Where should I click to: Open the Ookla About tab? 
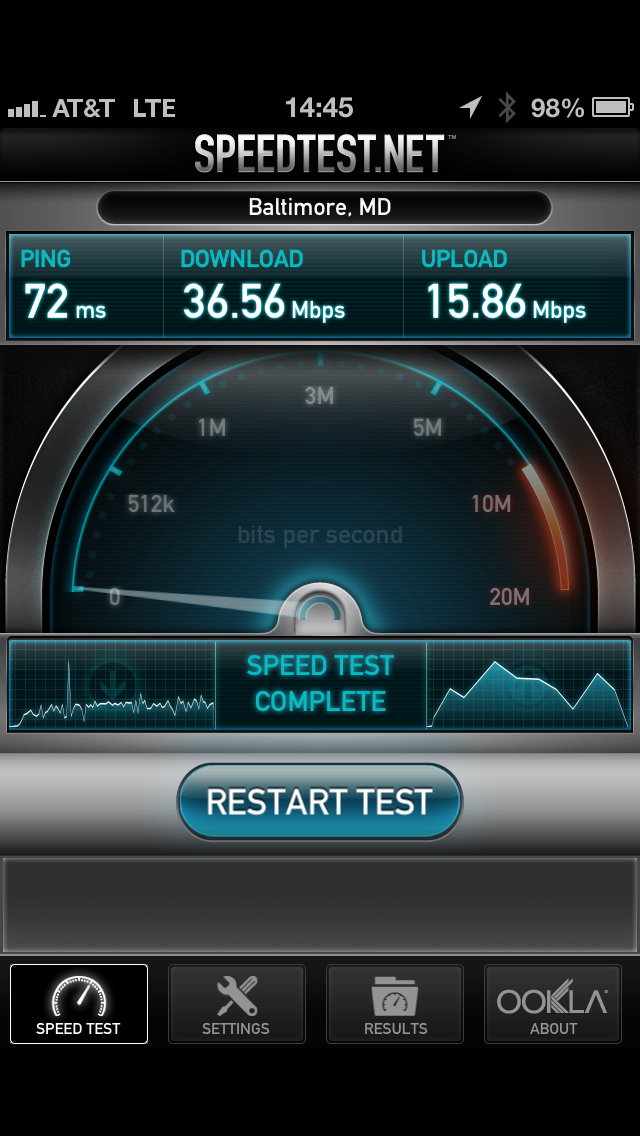pos(552,1003)
